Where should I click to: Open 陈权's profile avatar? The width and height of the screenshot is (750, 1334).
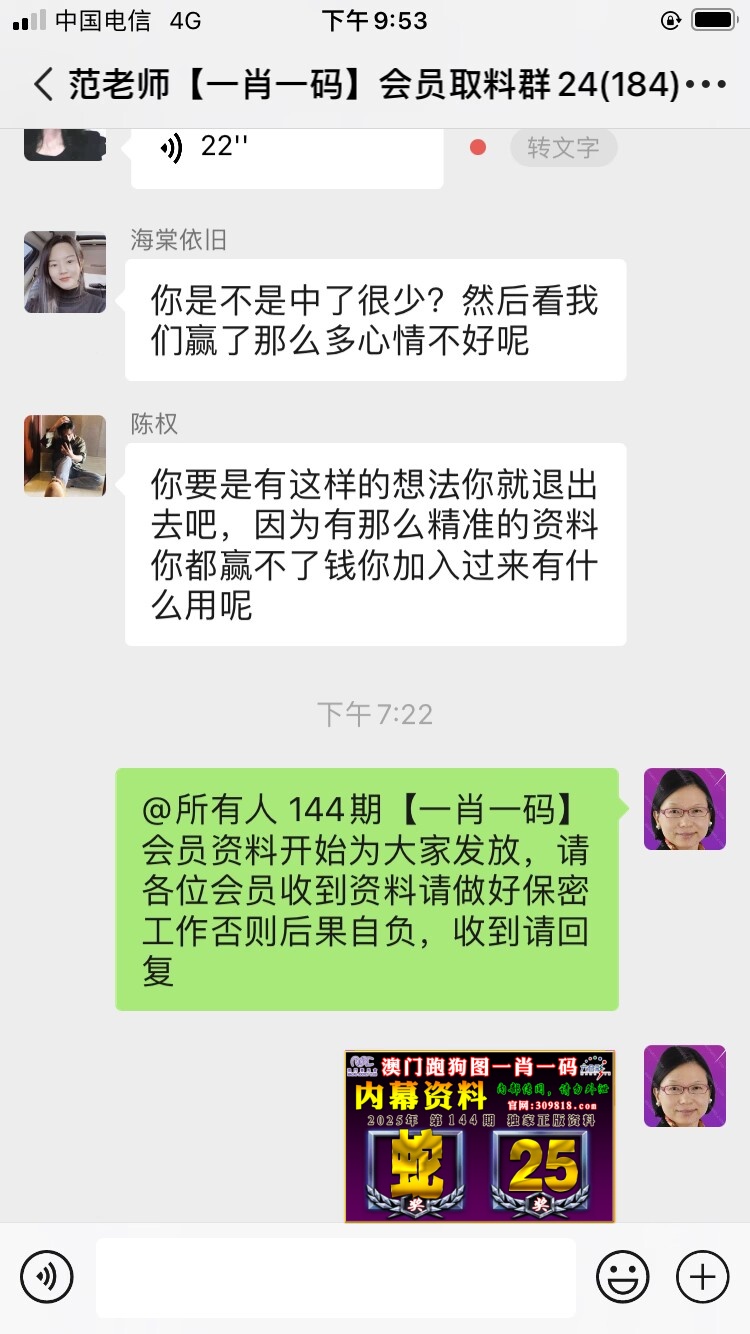tap(65, 456)
